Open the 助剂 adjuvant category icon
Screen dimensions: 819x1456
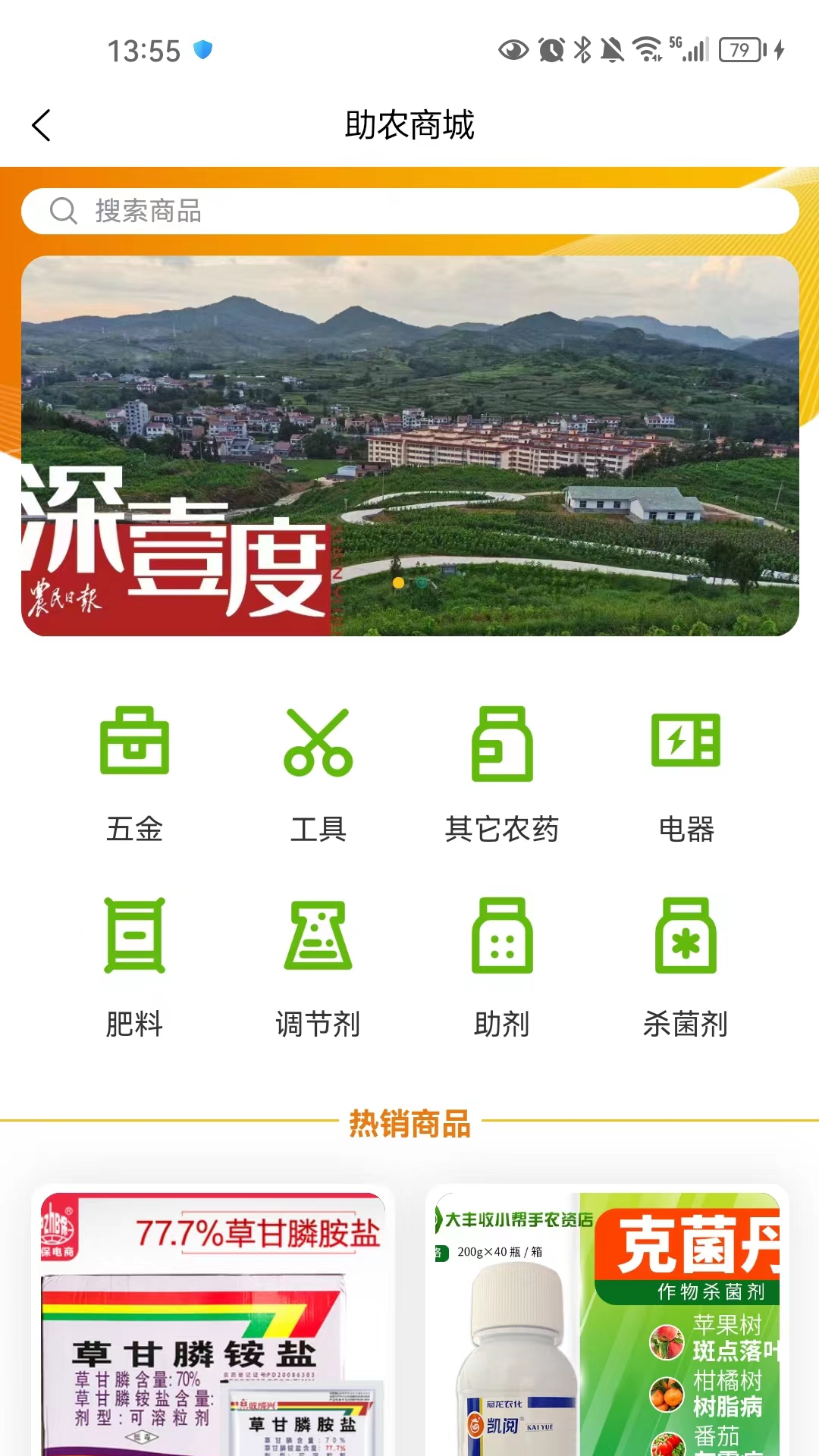pos(502,940)
